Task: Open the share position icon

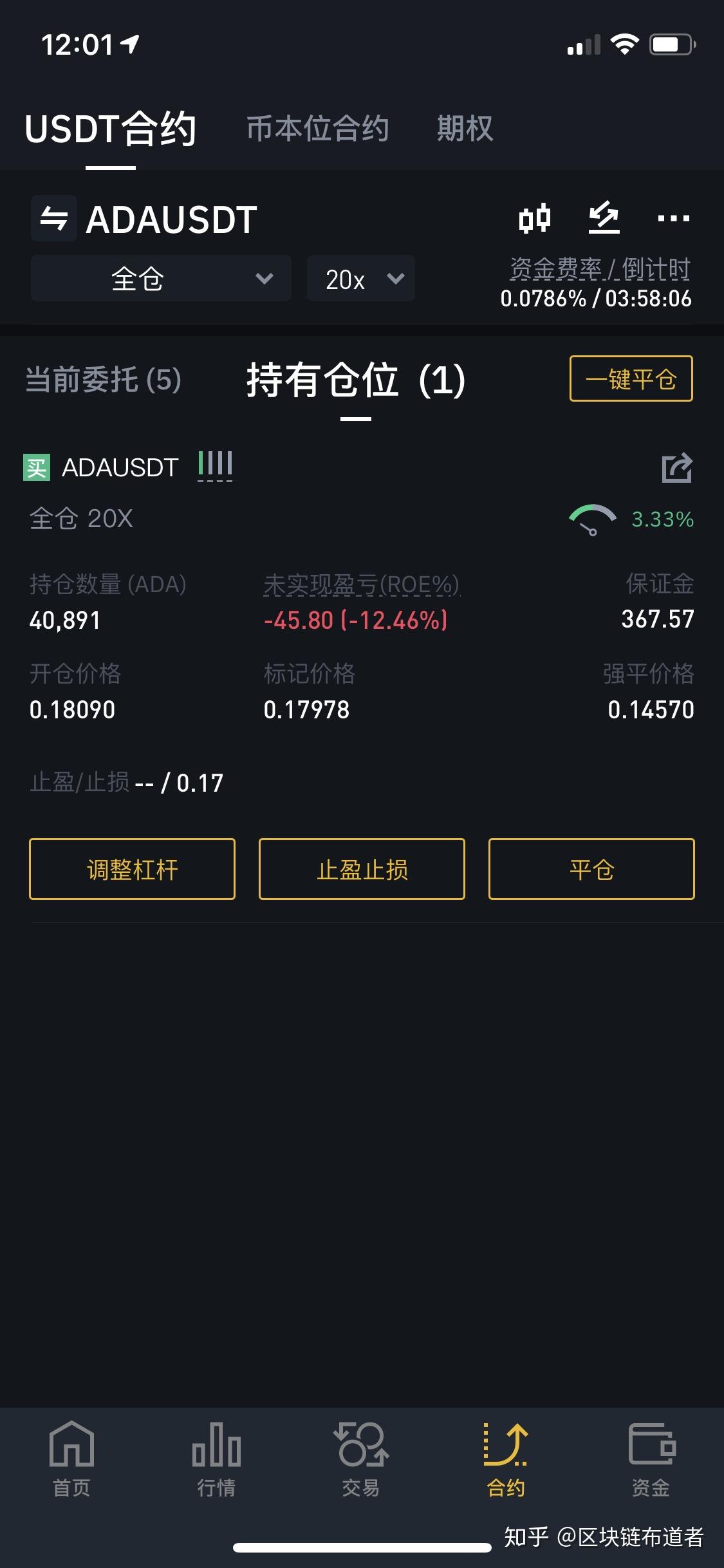Action: click(x=676, y=467)
